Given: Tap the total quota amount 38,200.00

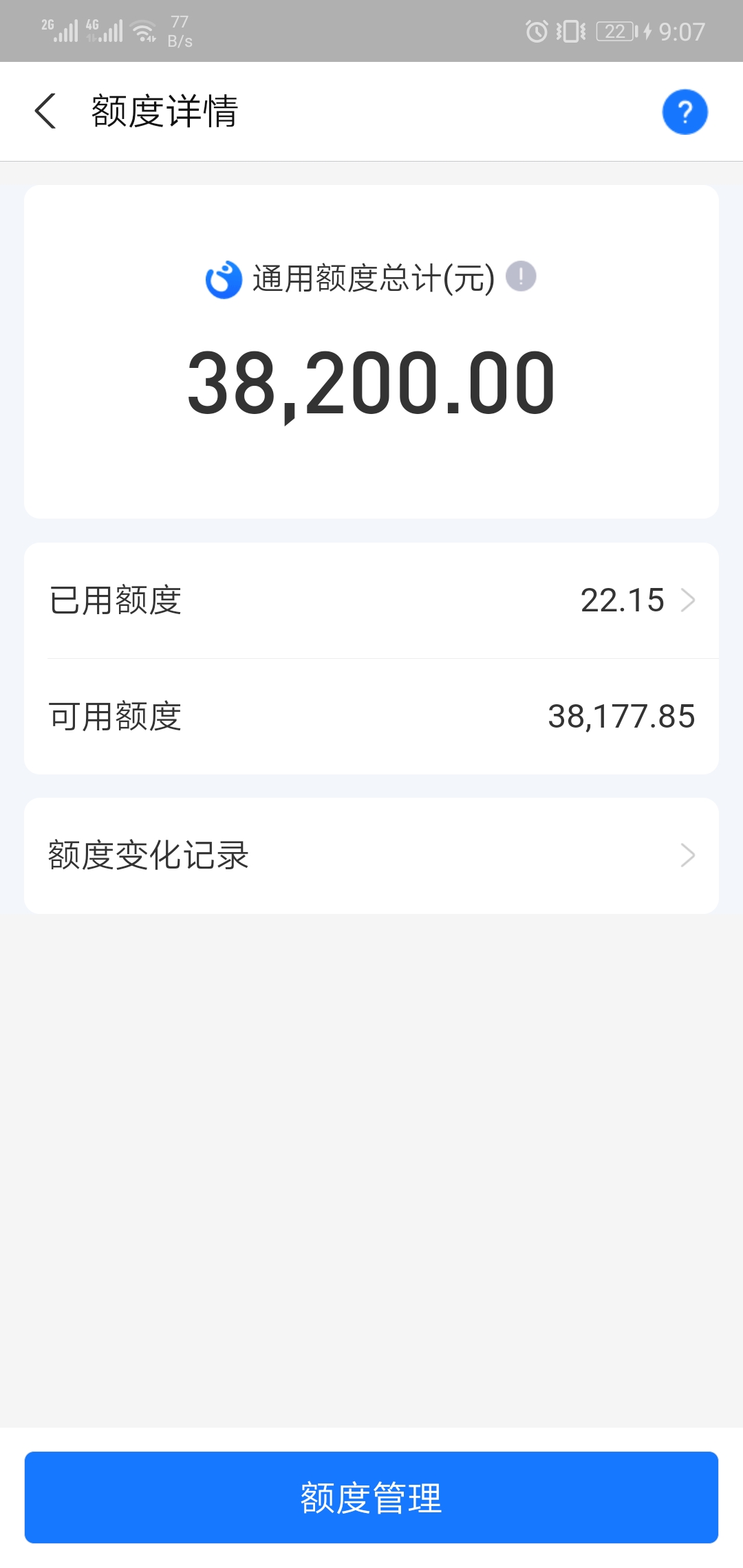Looking at the screenshot, I should [x=371, y=383].
